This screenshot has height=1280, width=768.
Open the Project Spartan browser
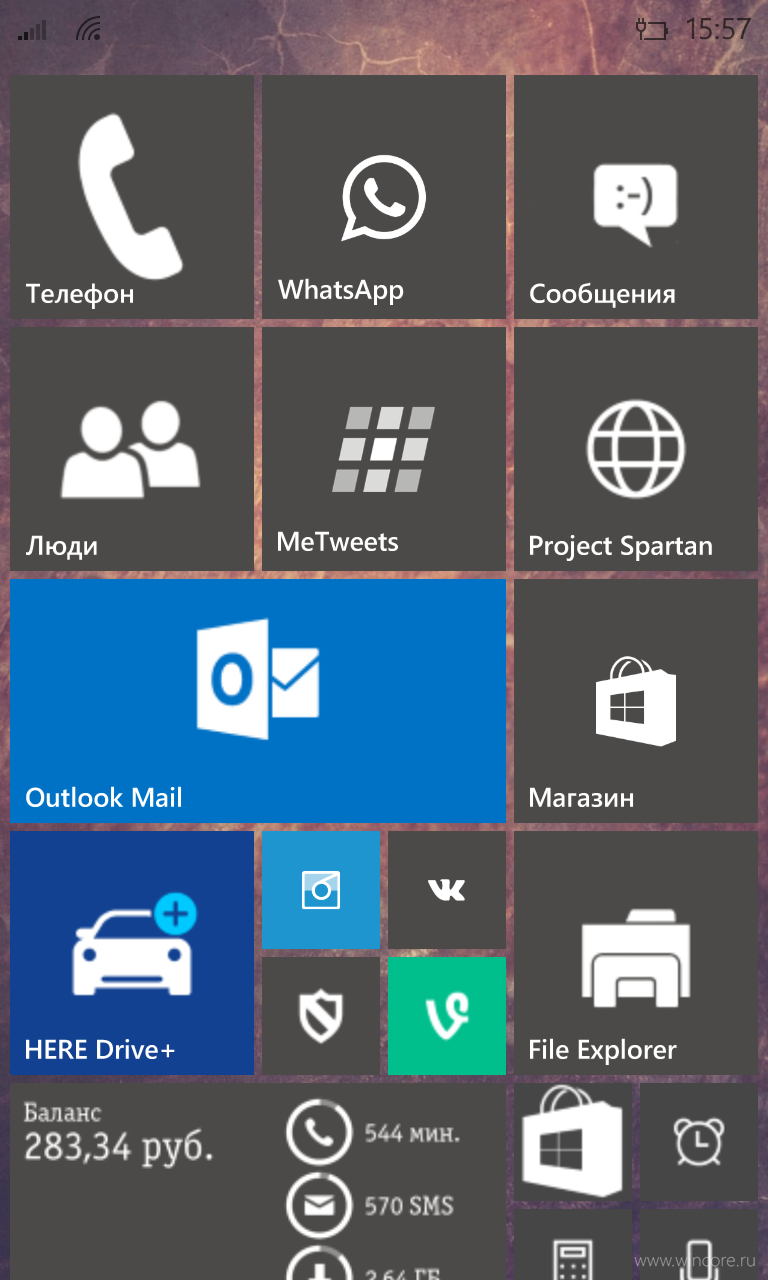pyautogui.click(x=636, y=449)
